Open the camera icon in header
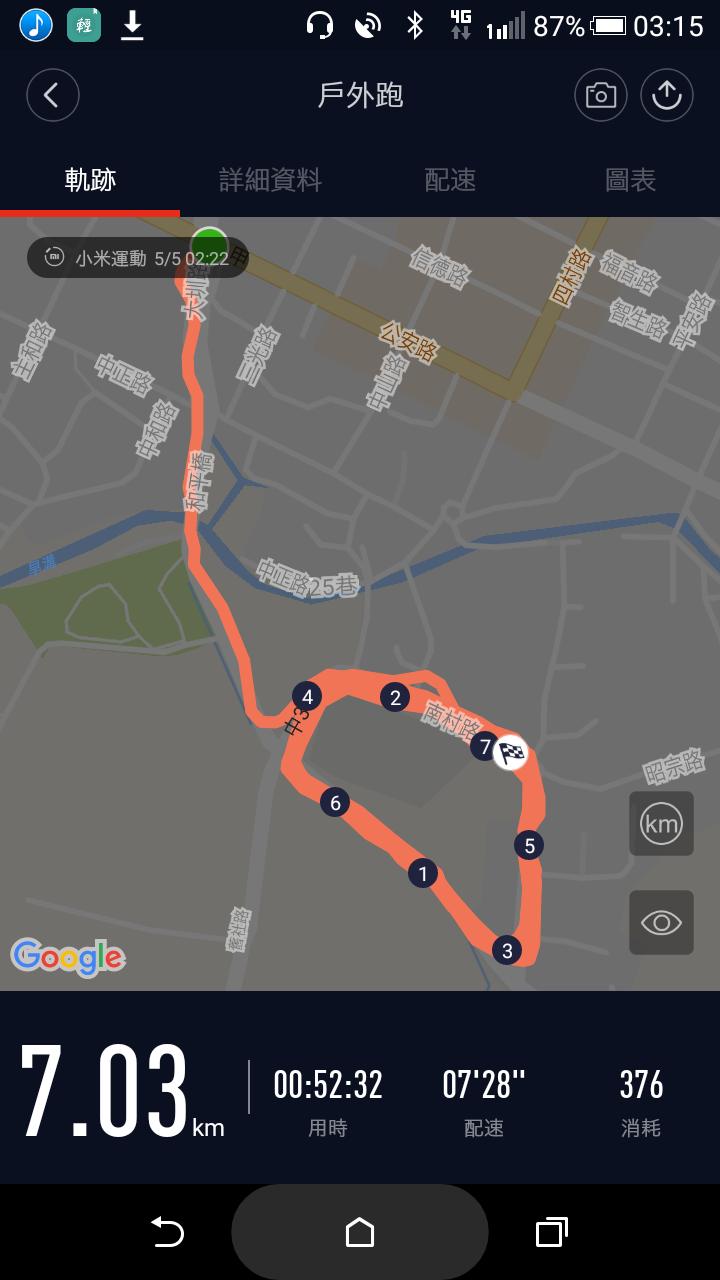The width and height of the screenshot is (720, 1280). pyautogui.click(x=600, y=96)
